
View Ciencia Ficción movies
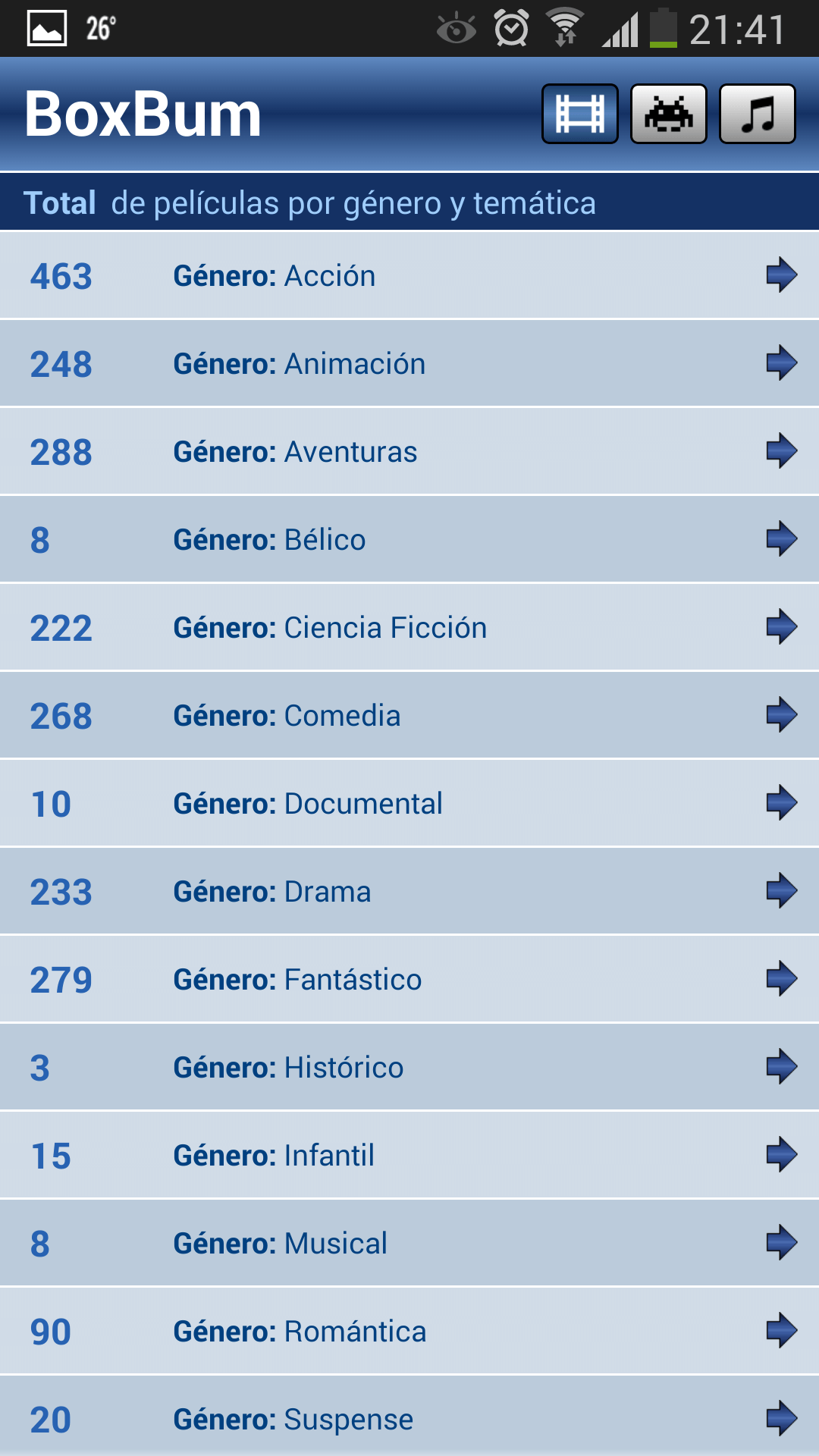coord(409,627)
